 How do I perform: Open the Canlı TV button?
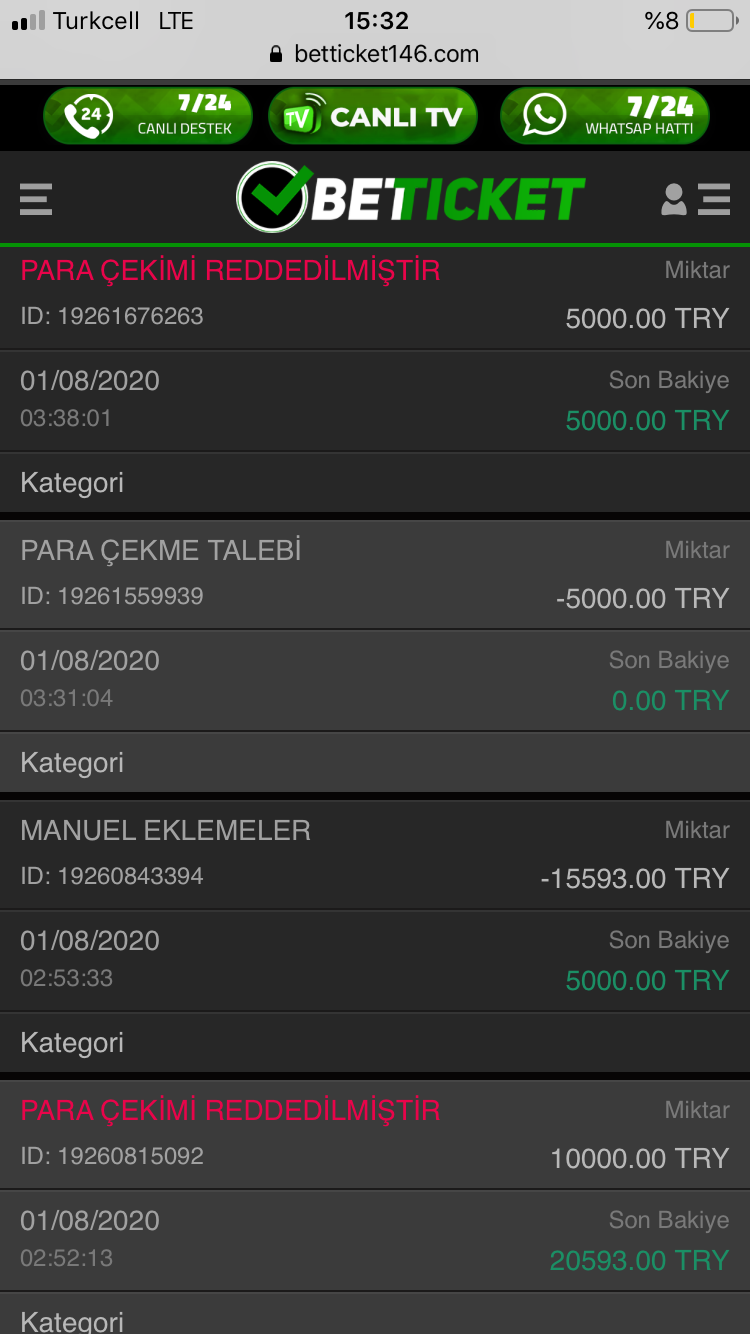(373, 116)
